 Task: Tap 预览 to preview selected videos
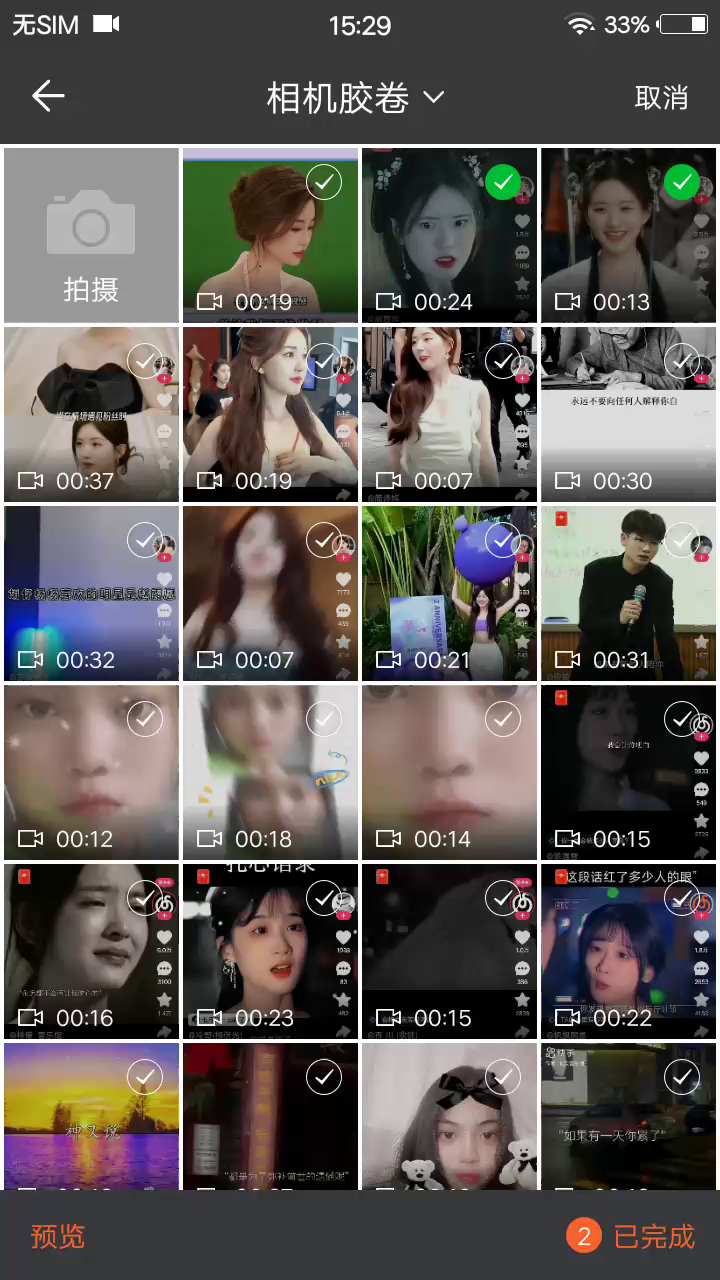coord(58,1237)
